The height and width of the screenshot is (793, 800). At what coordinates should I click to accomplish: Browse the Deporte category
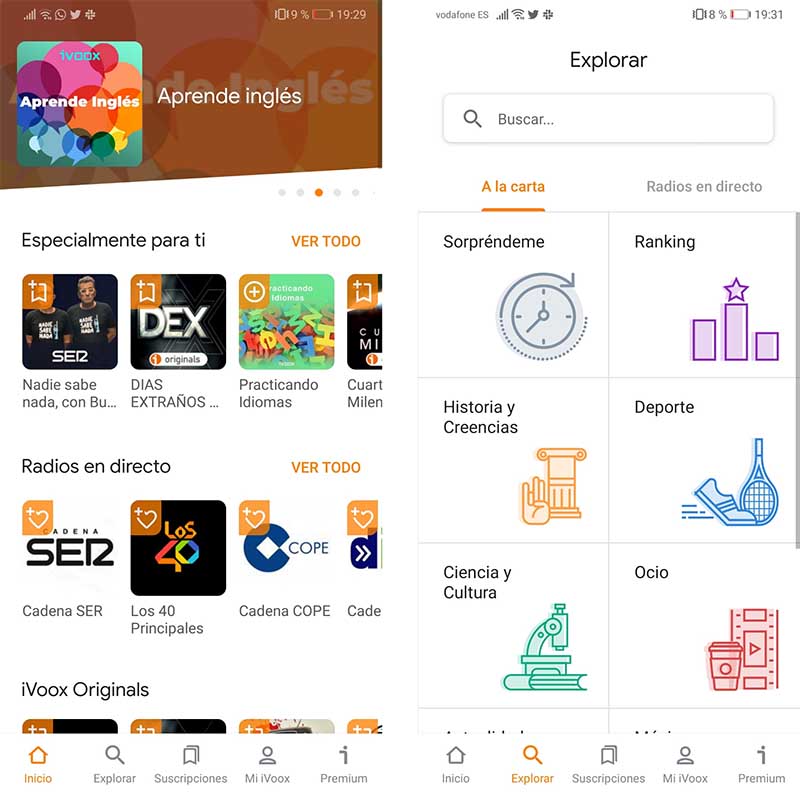704,460
